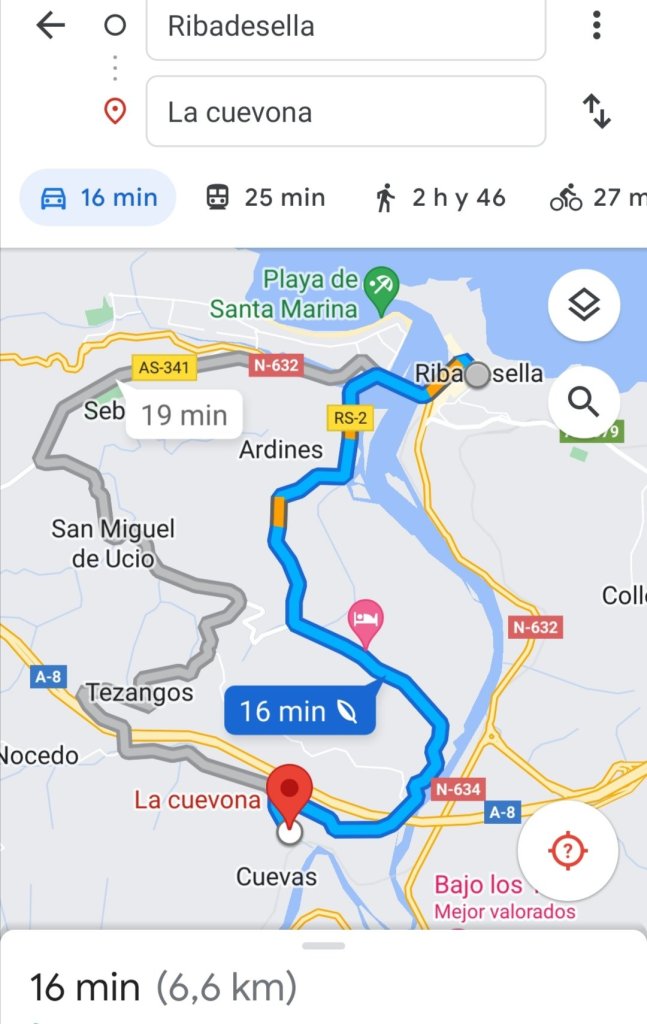This screenshot has height=1024, width=647.
Task: Switch to public transit 25 min
Action: click(x=265, y=198)
